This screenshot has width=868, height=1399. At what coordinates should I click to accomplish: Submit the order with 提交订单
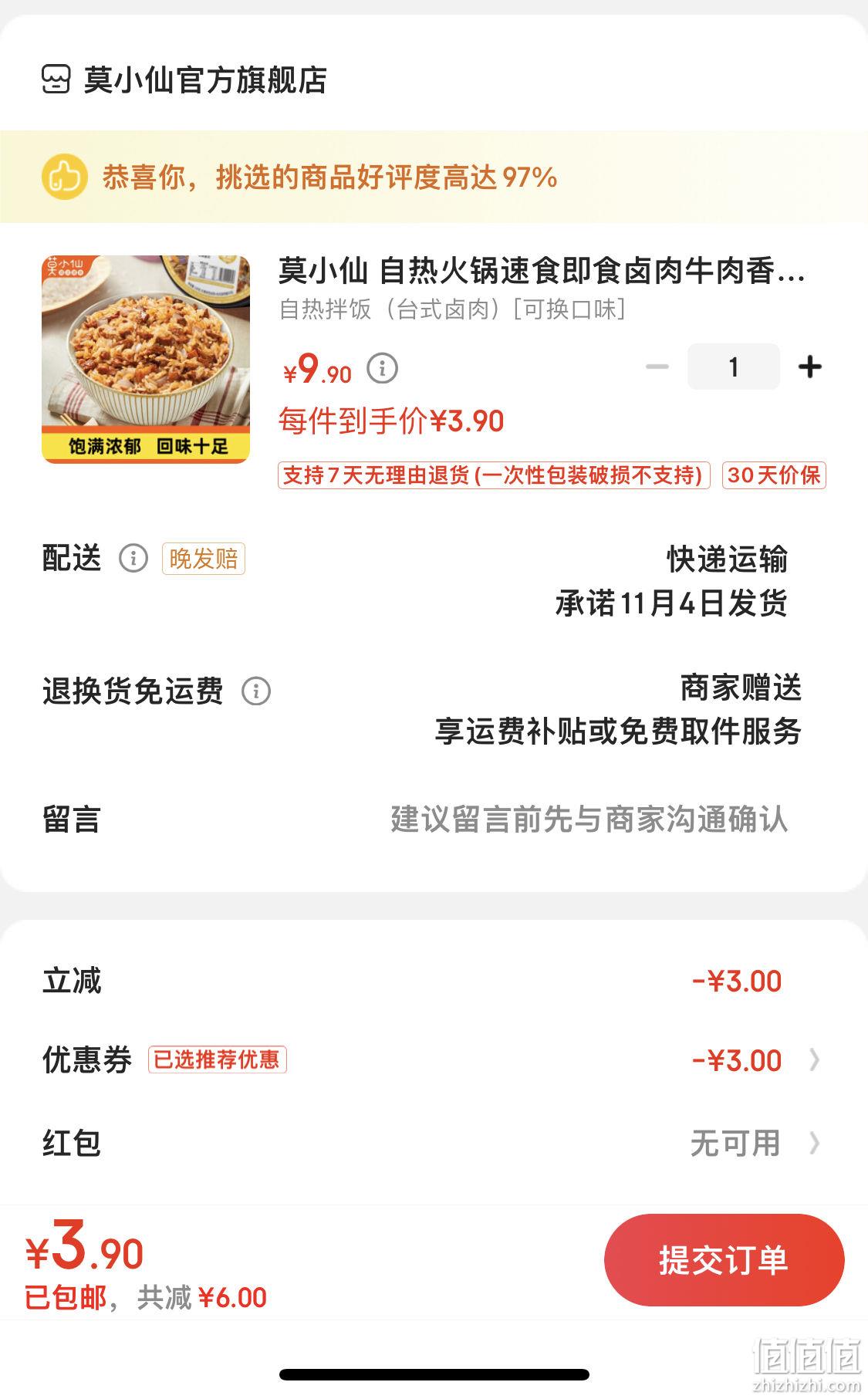(x=724, y=1260)
